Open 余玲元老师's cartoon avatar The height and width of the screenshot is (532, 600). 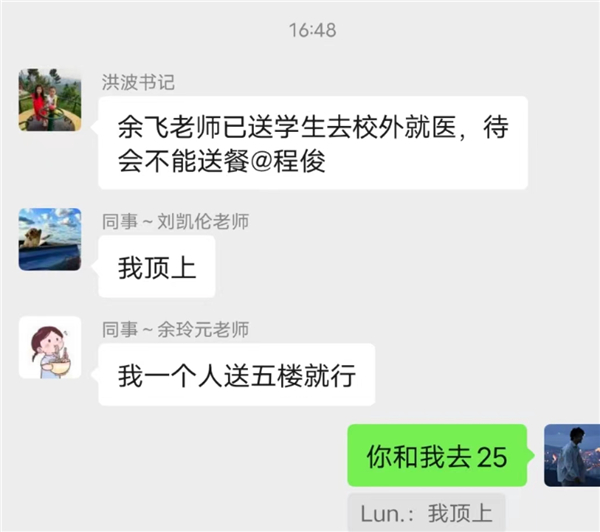(50, 347)
